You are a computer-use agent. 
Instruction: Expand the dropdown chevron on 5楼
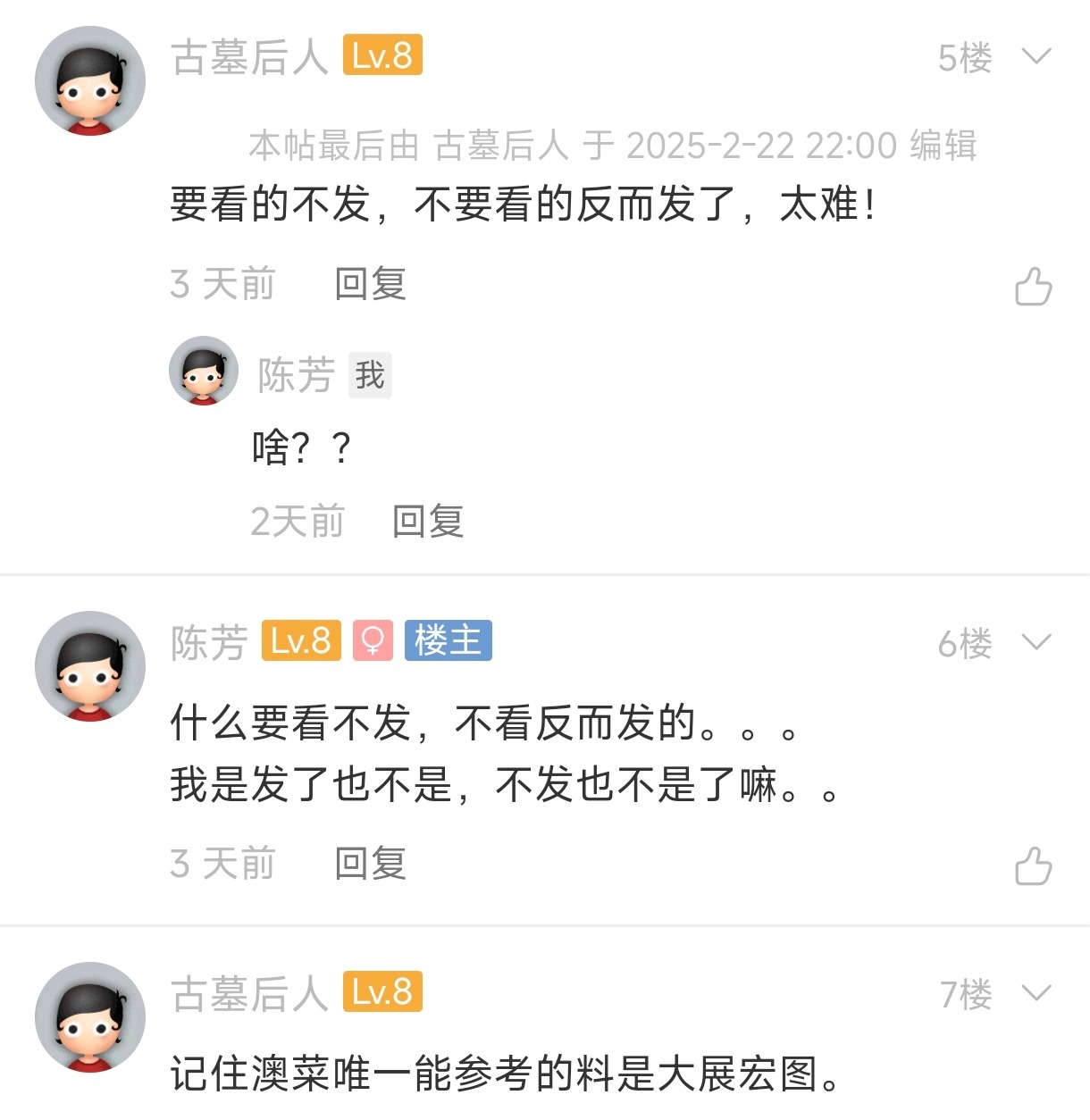coord(1035,57)
